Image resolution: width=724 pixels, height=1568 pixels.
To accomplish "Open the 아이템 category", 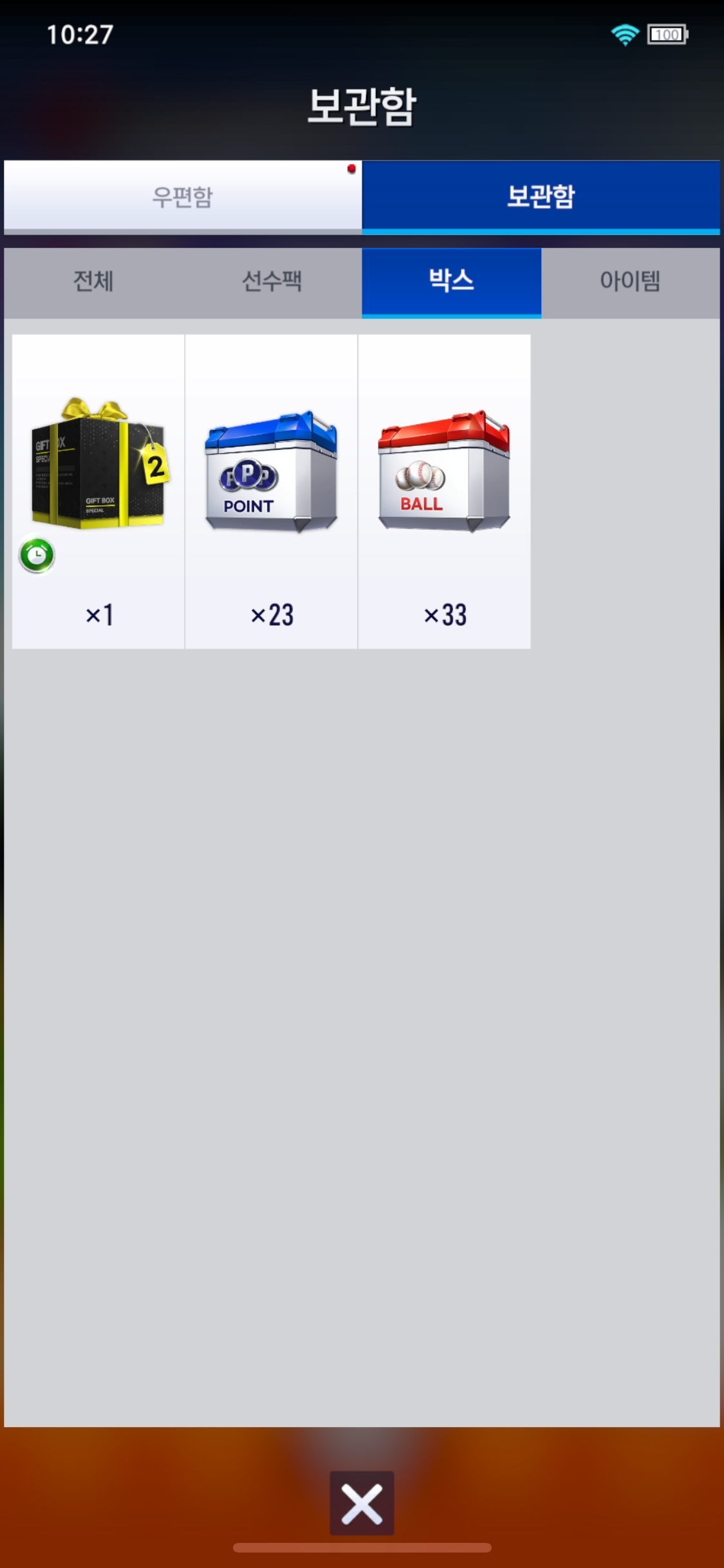I will point(630,282).
